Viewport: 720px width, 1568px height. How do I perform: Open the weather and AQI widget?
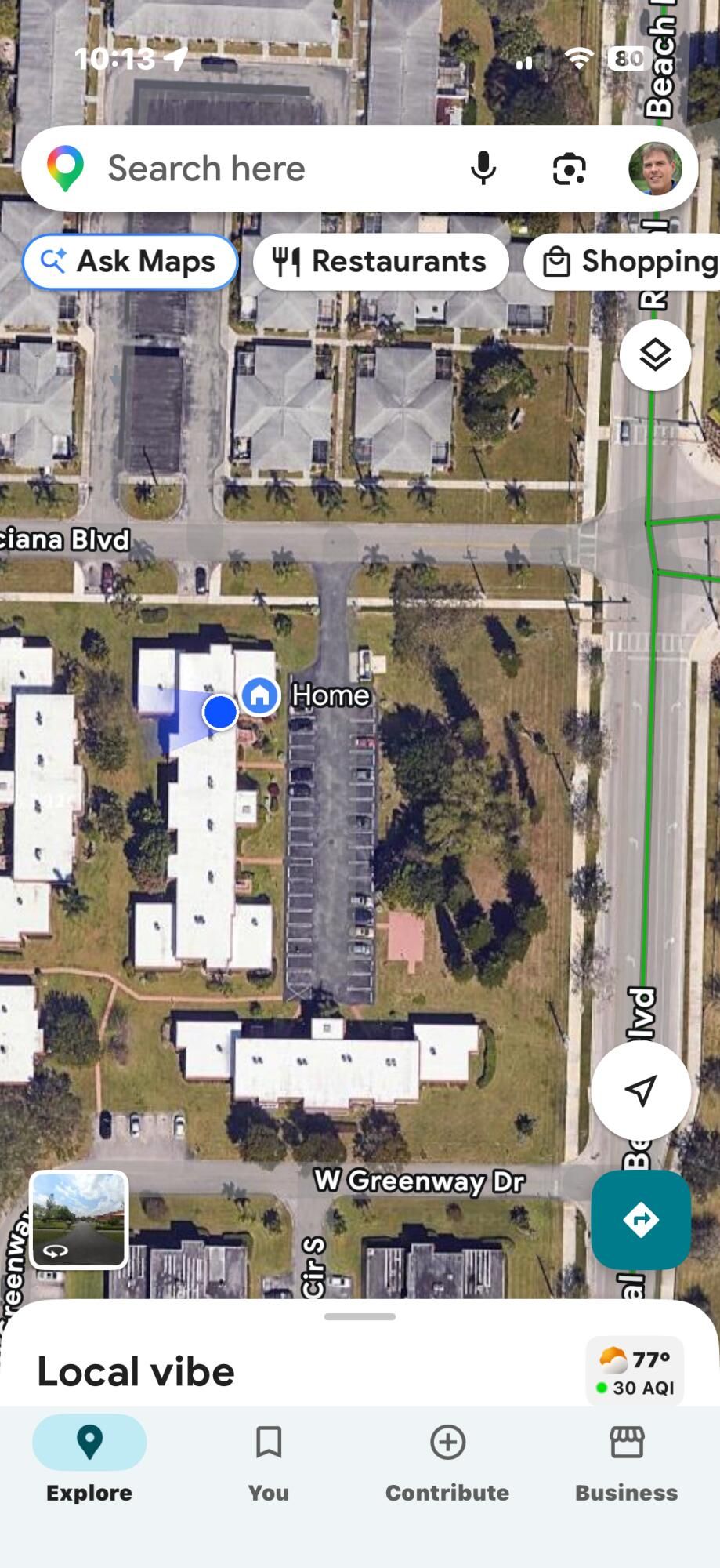pos(635,1372)
